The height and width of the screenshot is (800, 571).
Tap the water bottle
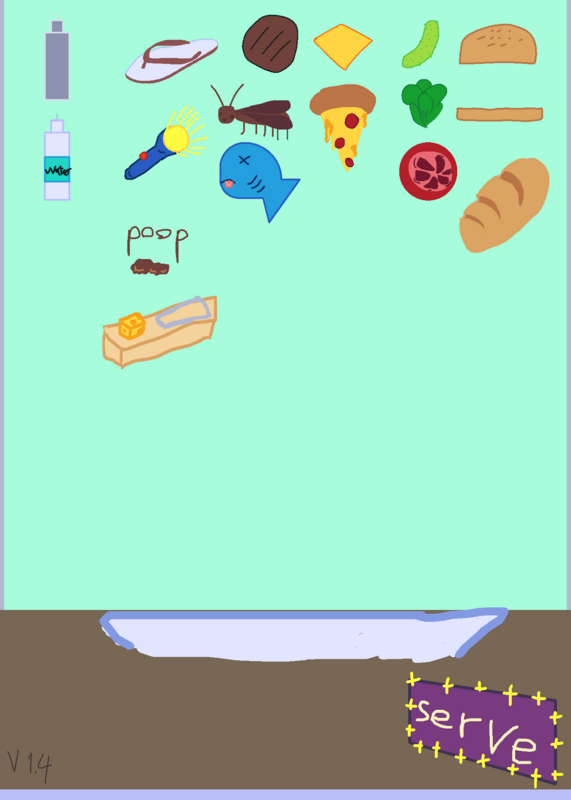57,158
